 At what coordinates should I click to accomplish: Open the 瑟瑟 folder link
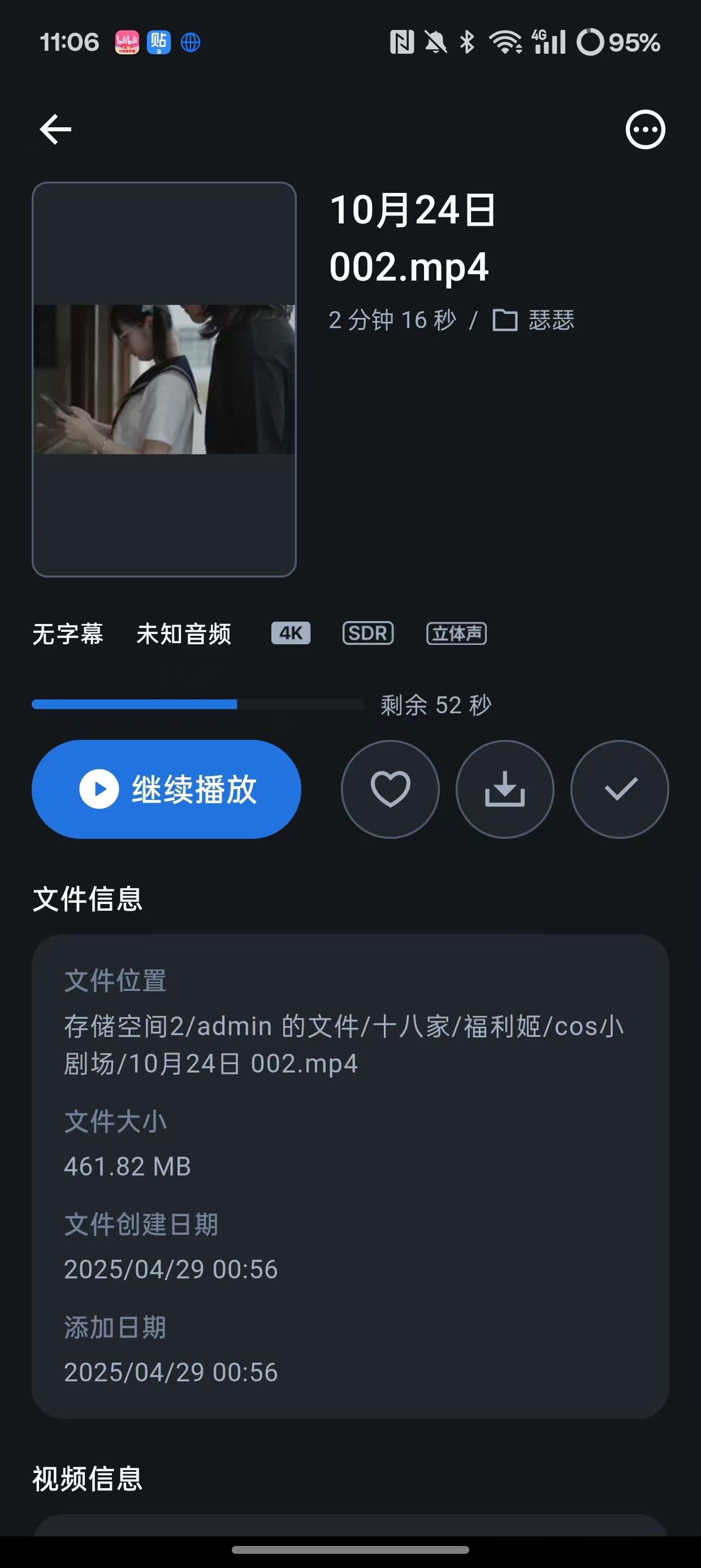[534, 320]
